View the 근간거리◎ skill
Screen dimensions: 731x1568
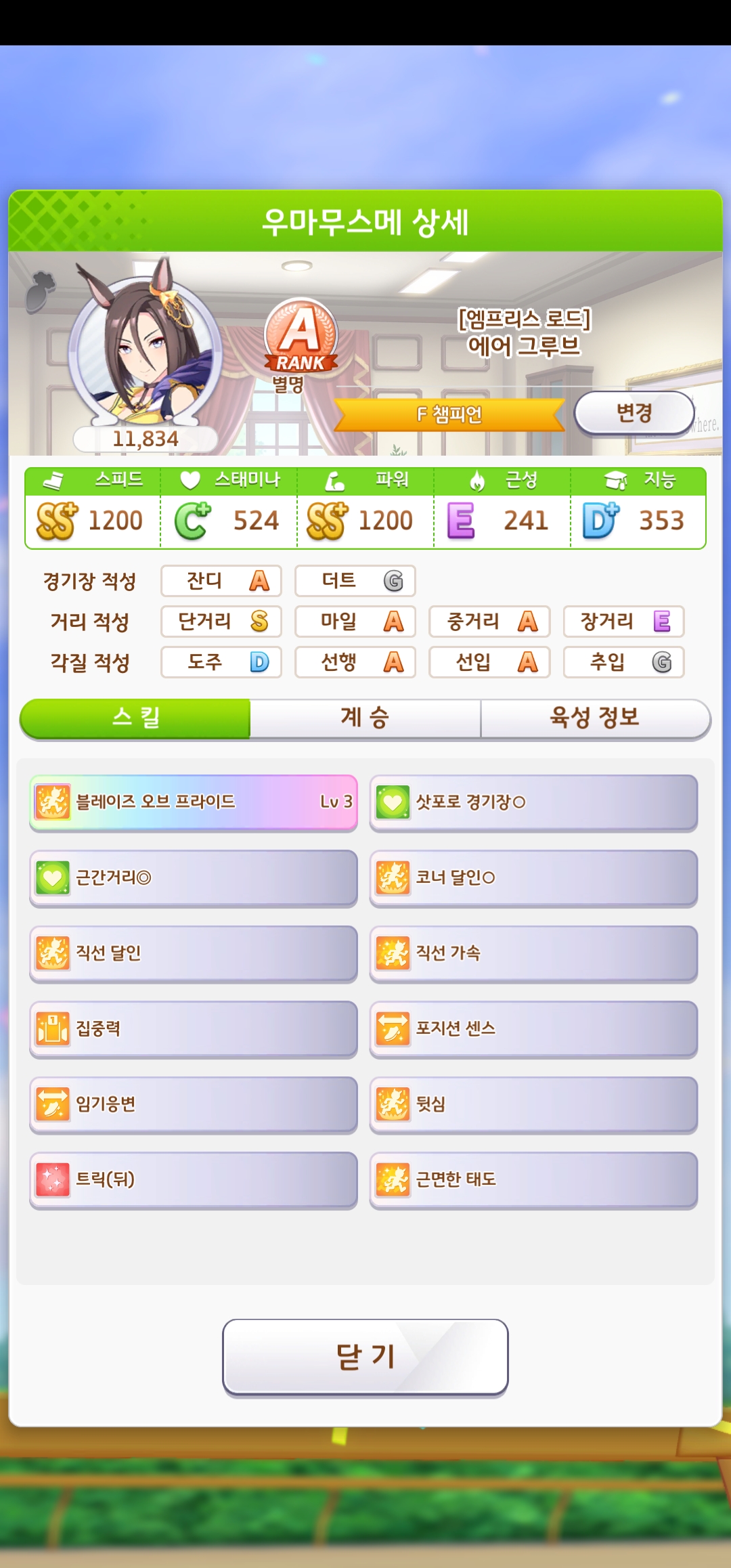[194, 878]
